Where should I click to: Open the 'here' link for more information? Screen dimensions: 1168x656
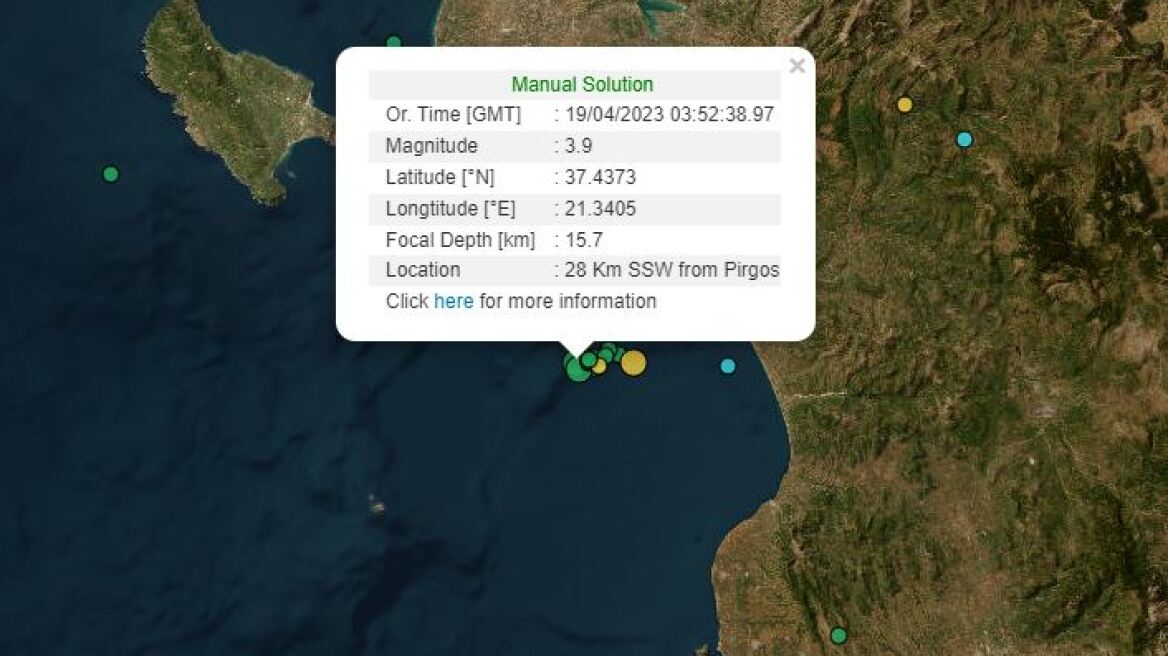(x=453, y=301)
